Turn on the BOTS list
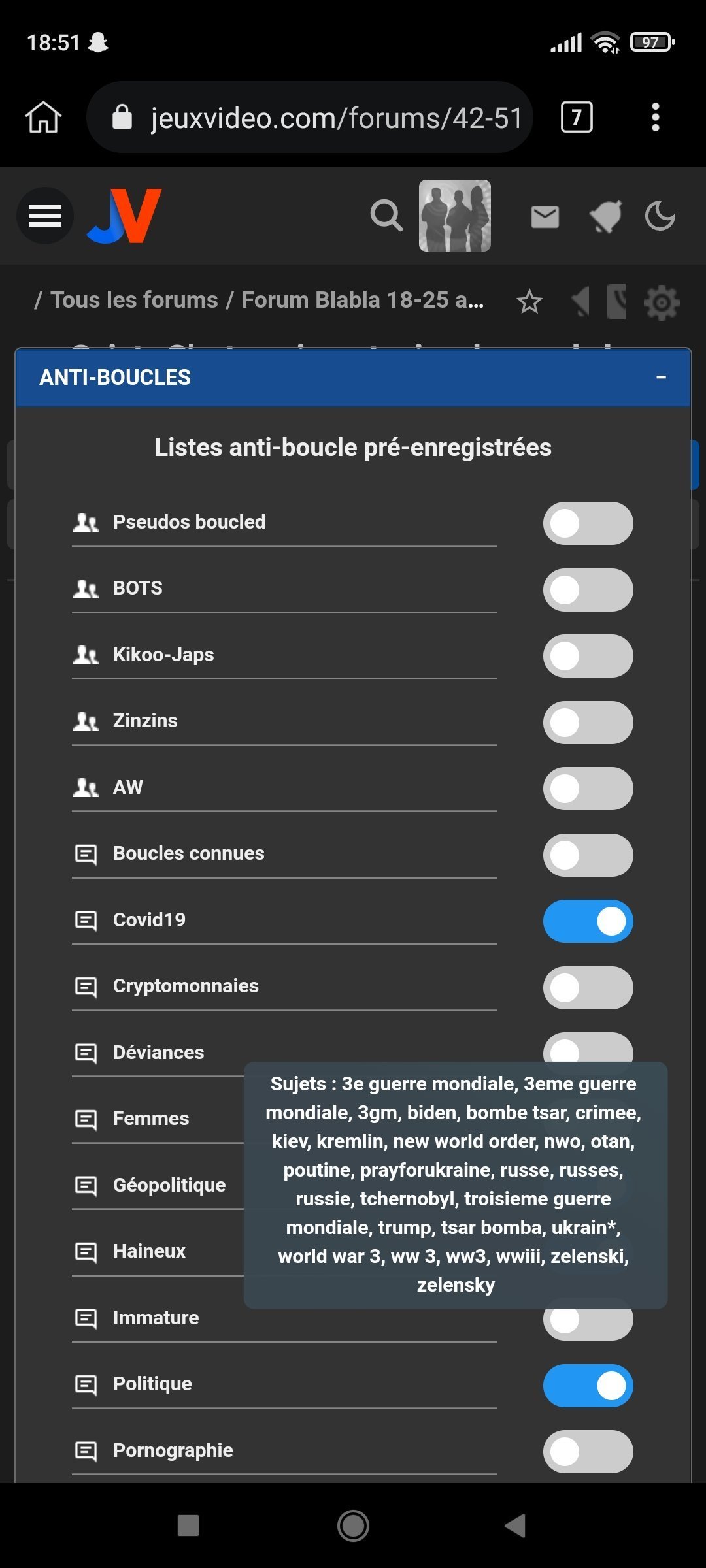The height and width of the screenshot is (1568, 706). (588, 590)
